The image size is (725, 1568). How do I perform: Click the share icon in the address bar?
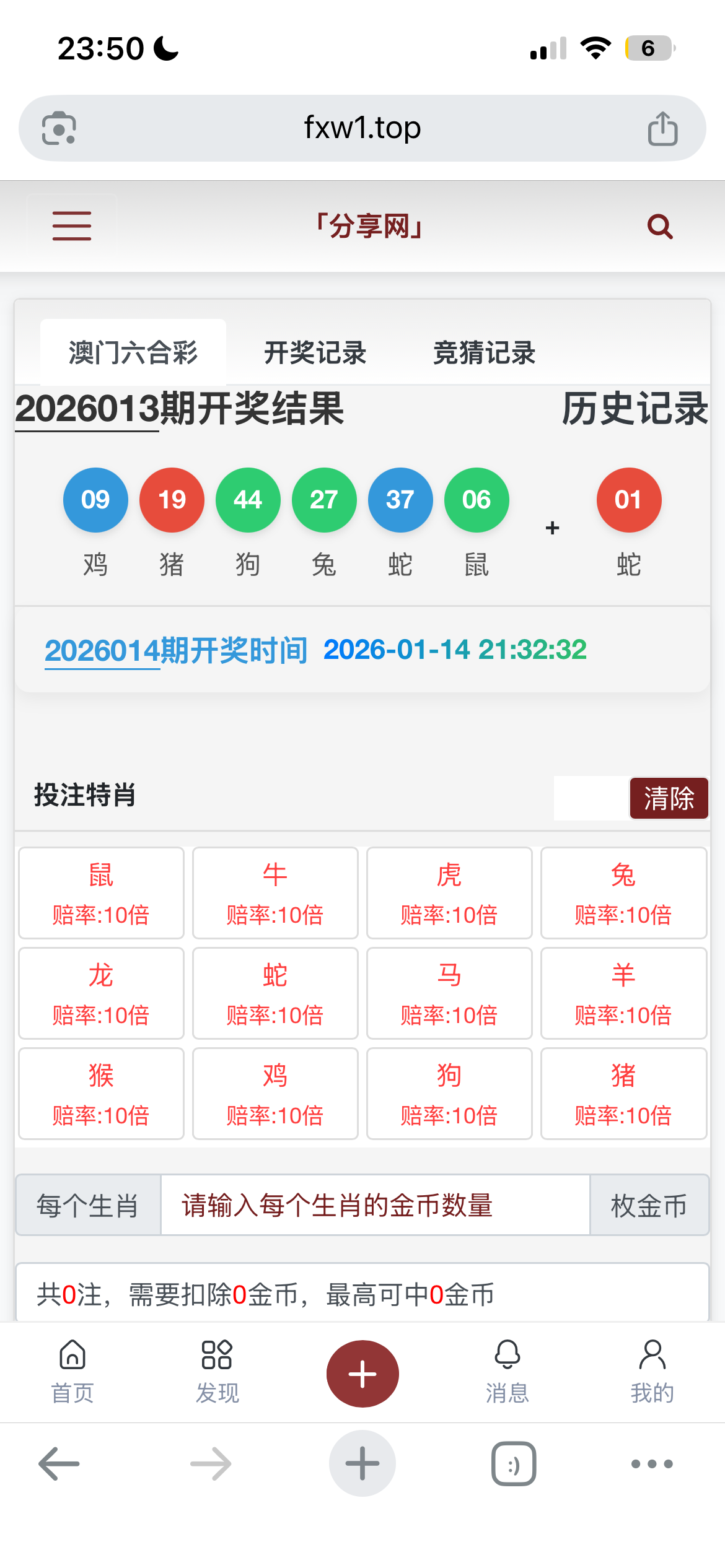click(663, 127)
